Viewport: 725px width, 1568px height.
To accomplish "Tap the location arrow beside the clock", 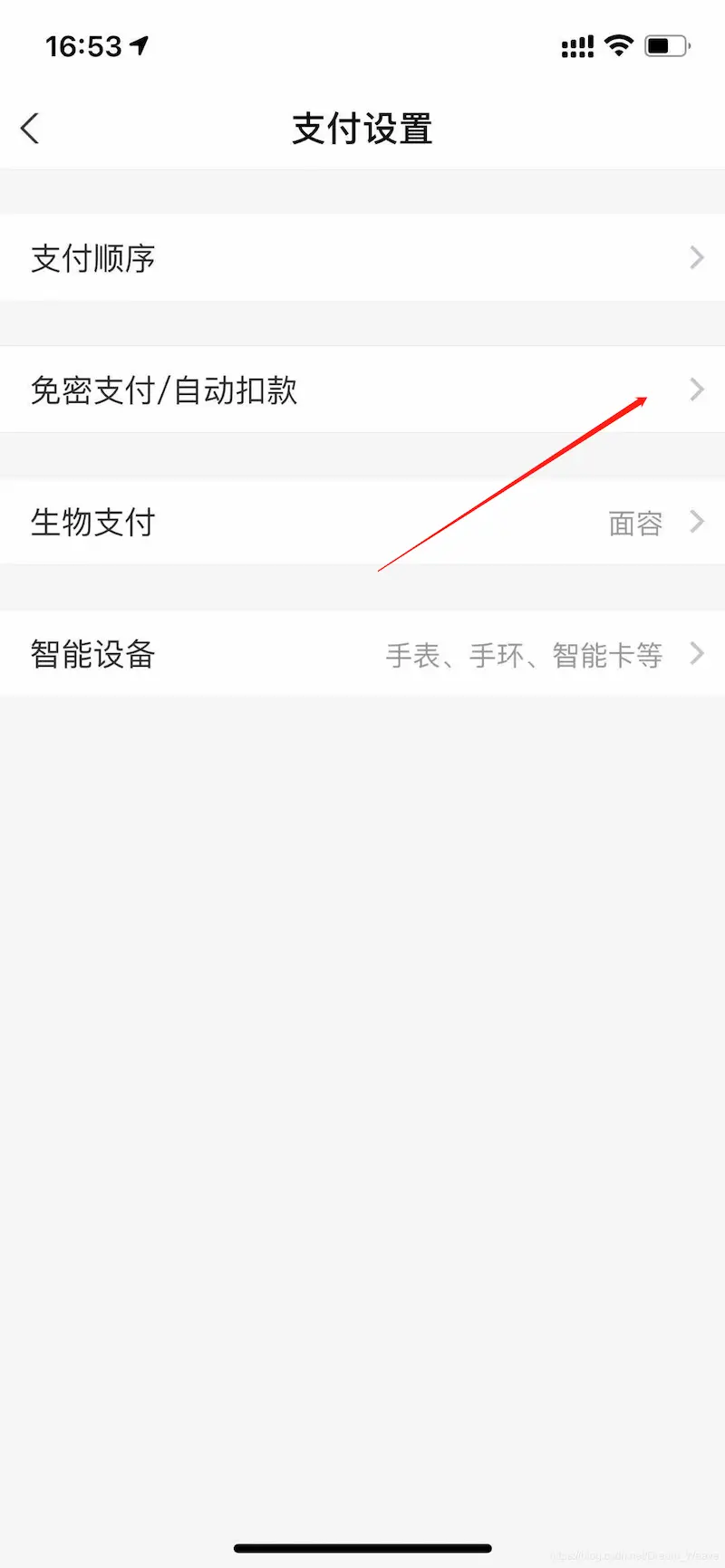I will [138, 43].
